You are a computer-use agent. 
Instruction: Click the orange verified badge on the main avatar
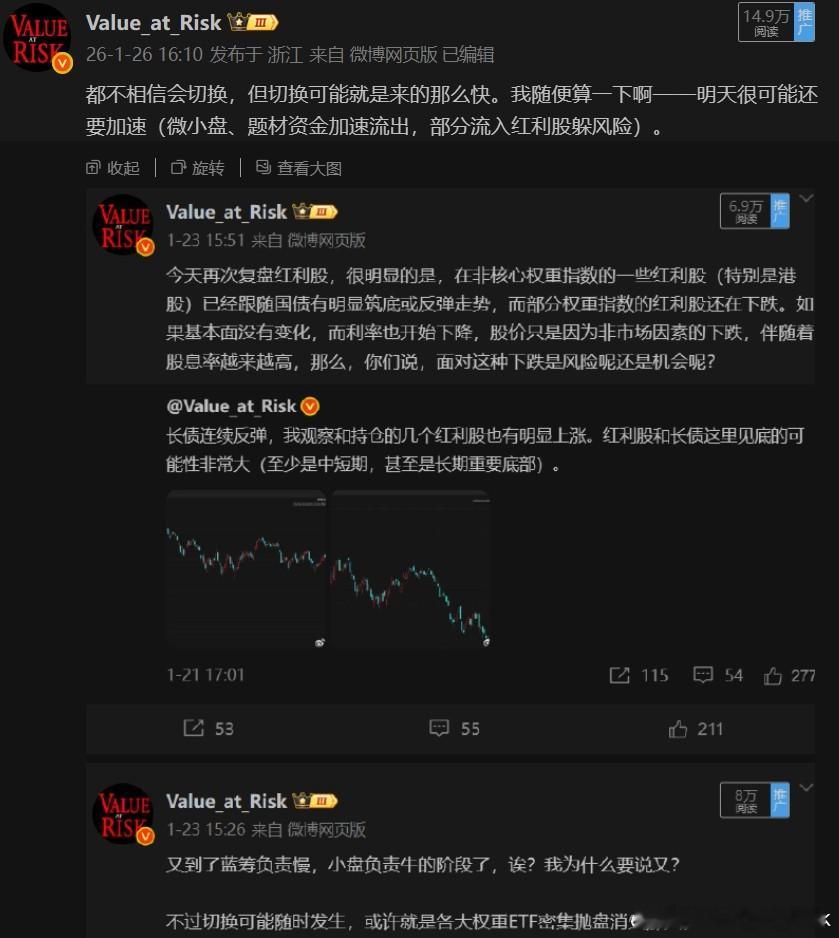[x=63, y=63]
